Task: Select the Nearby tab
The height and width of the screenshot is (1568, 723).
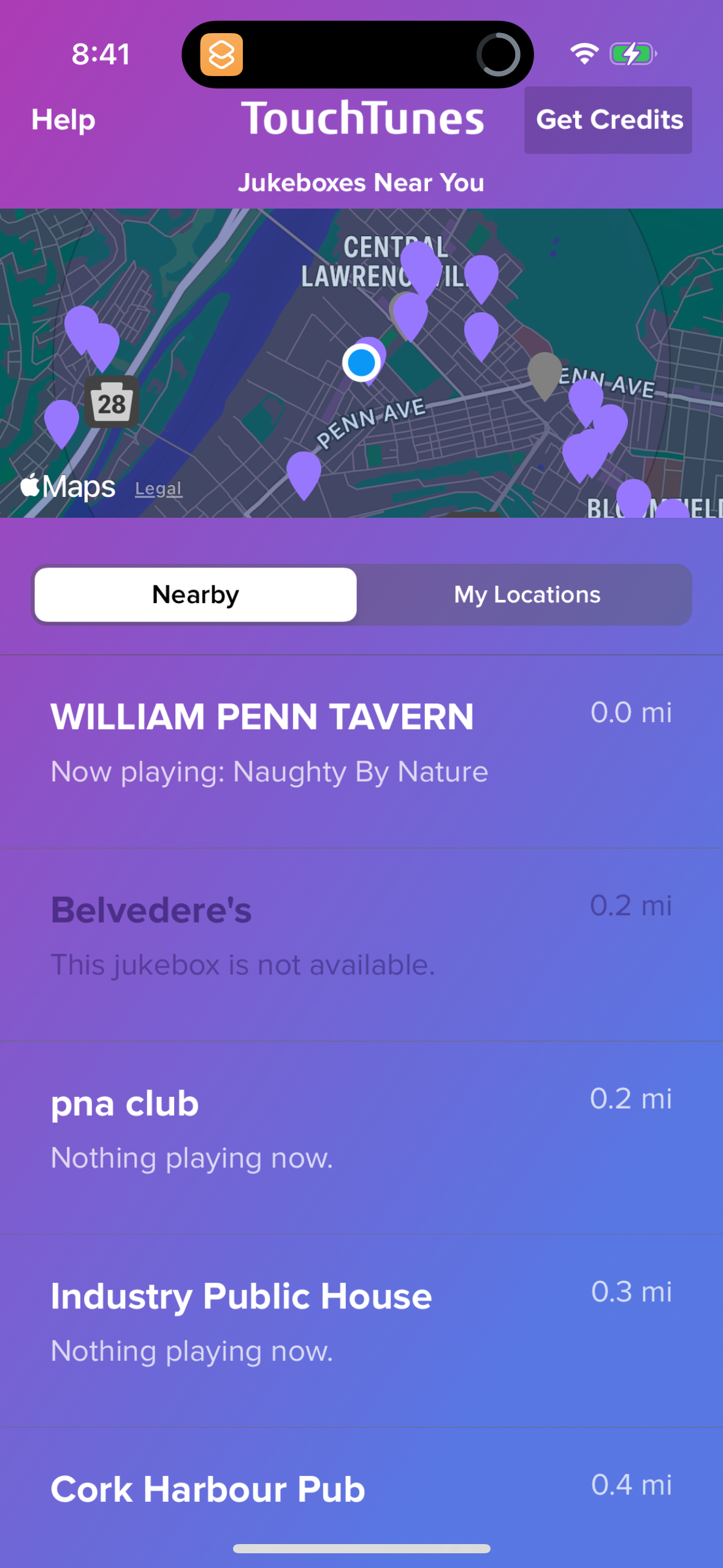Action: [x=194, y=594]
